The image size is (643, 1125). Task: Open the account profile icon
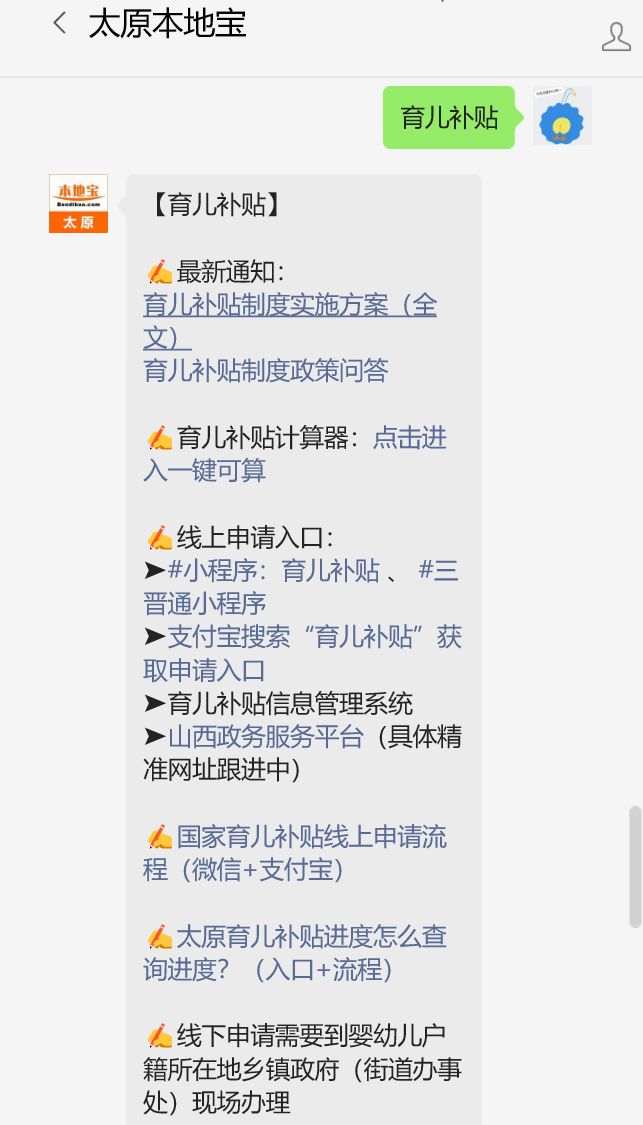point(616,36)
